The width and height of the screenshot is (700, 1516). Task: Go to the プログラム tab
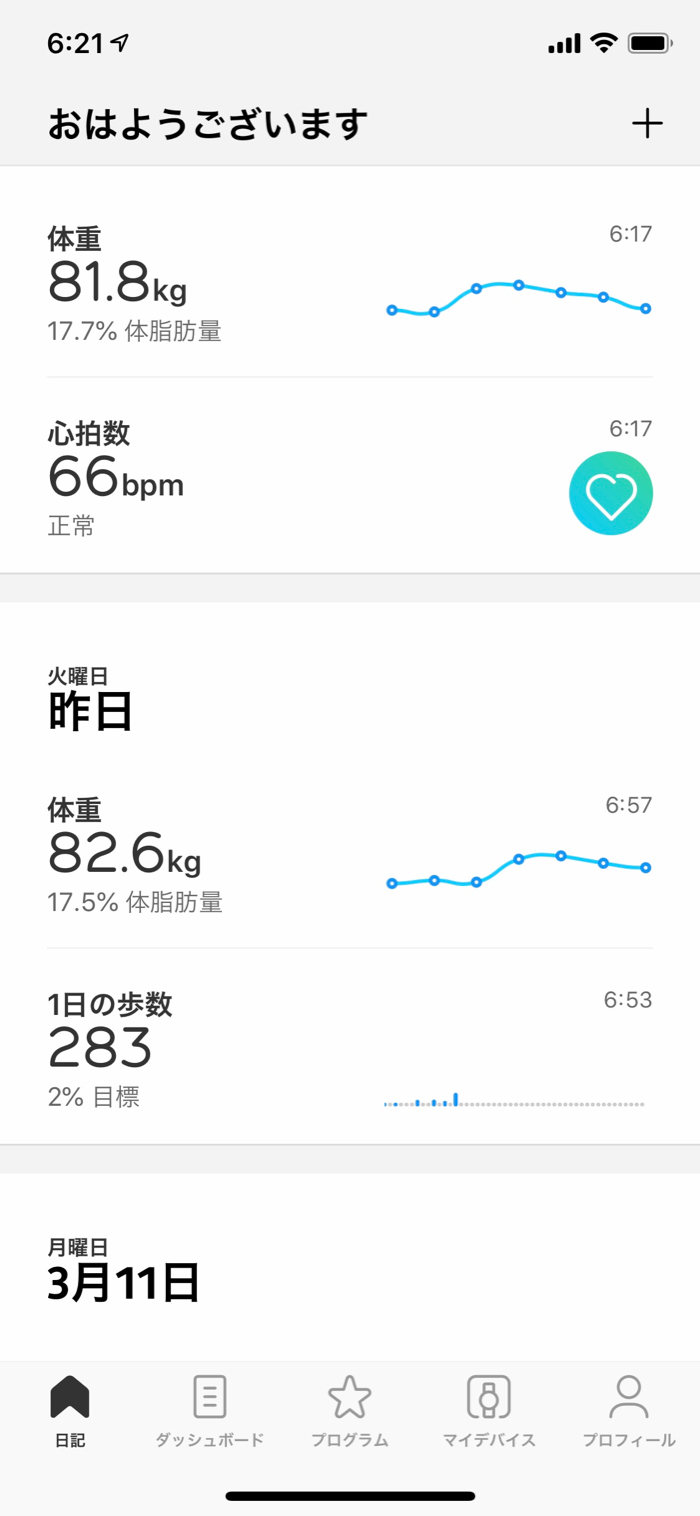349,1411
